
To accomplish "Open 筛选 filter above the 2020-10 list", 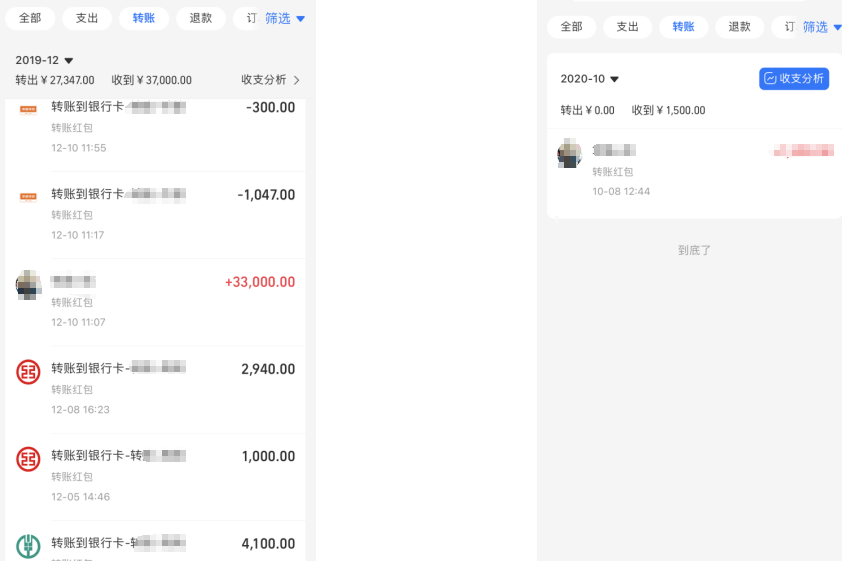I will pyautogui.click(x=821, y=27).
